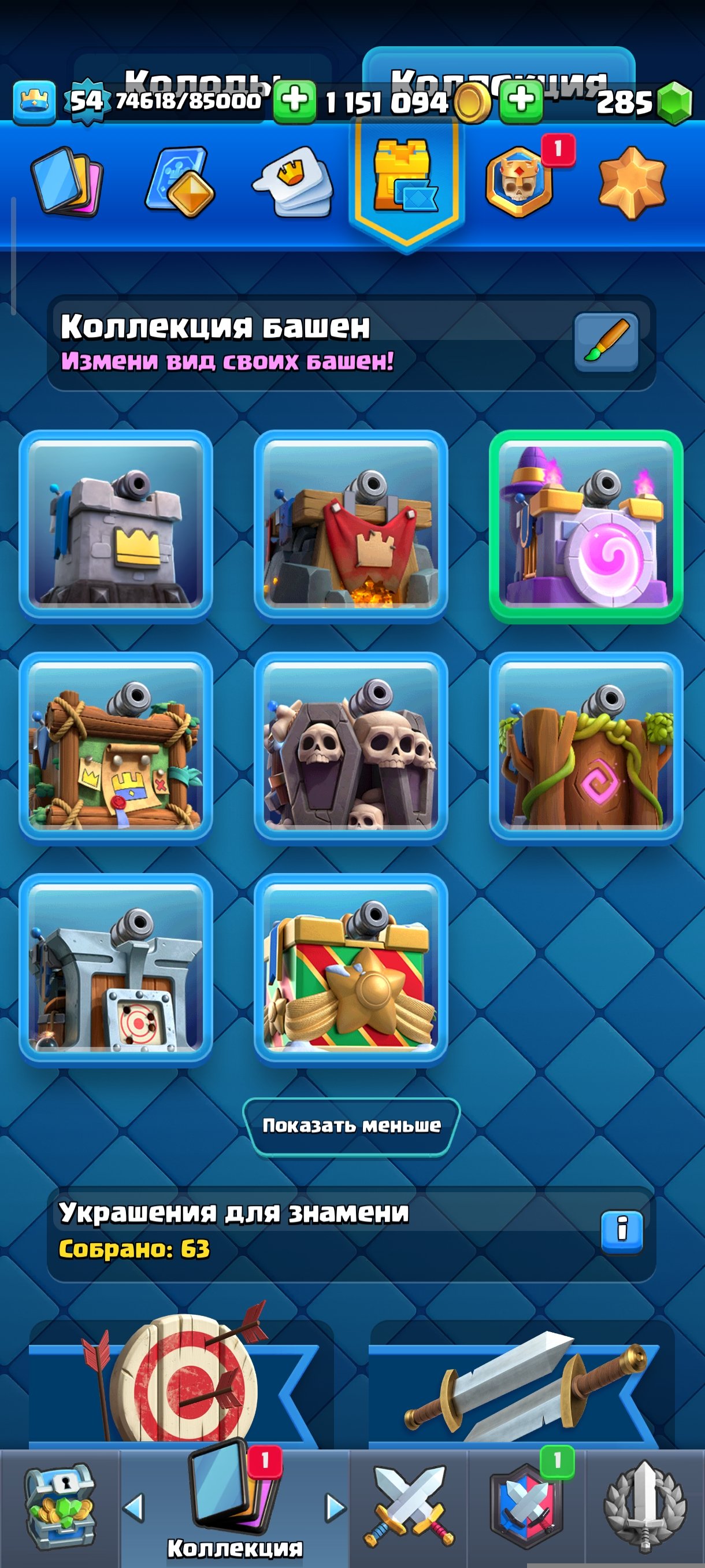Choose the tree trunk vine tower skin
This screenshot has width=705, height=1568.
click(586, 747)
